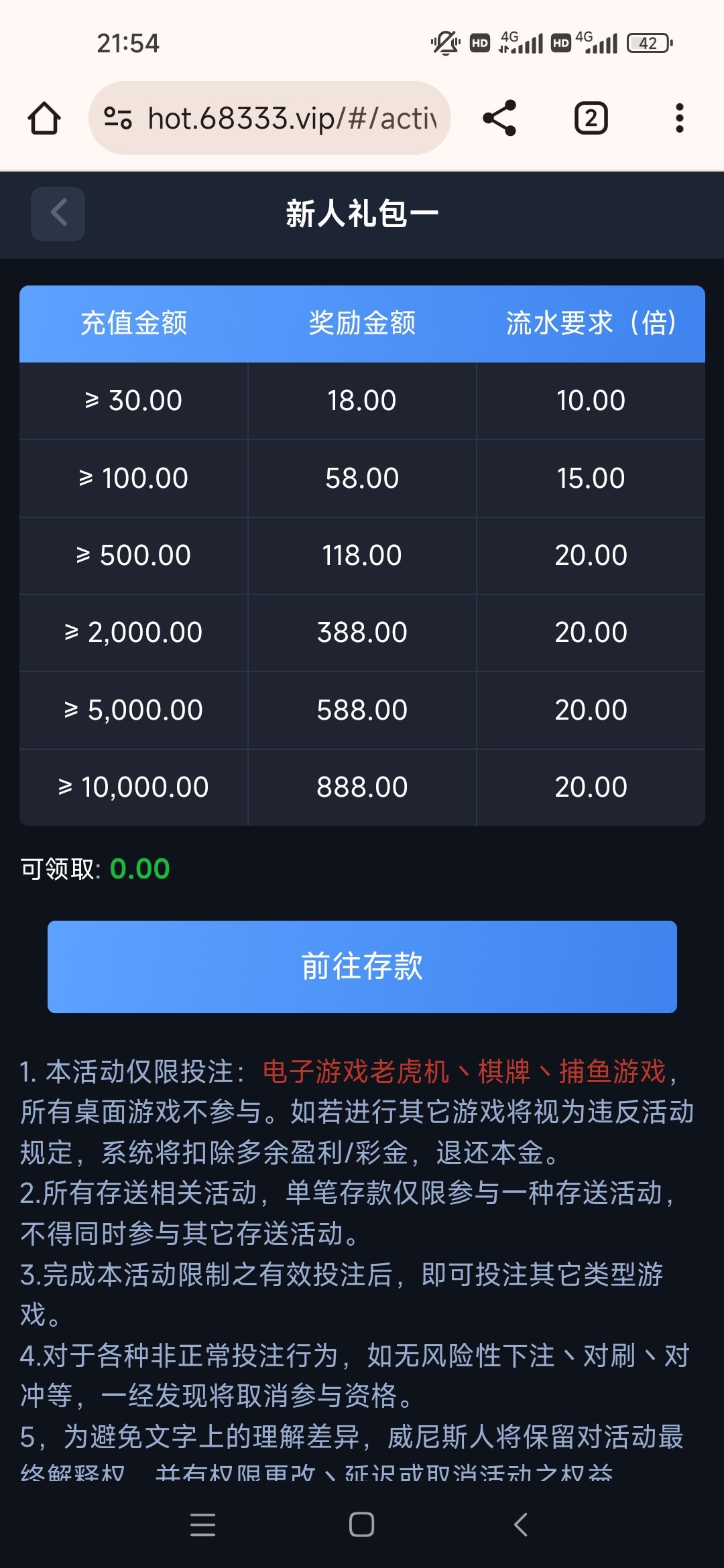Tap the 前往存款 deposit button

click(x=362, y=966)
